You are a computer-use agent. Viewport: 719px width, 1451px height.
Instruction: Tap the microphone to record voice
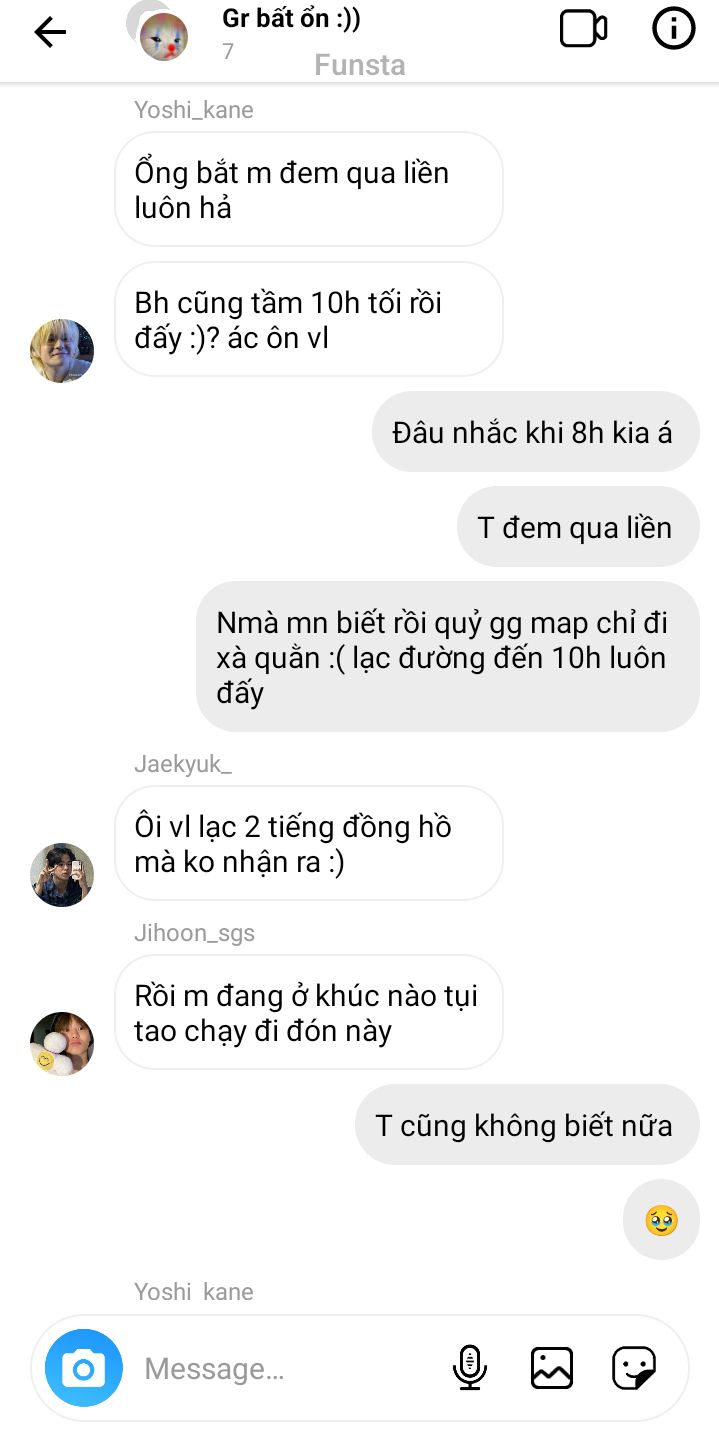coord(469,1367)
